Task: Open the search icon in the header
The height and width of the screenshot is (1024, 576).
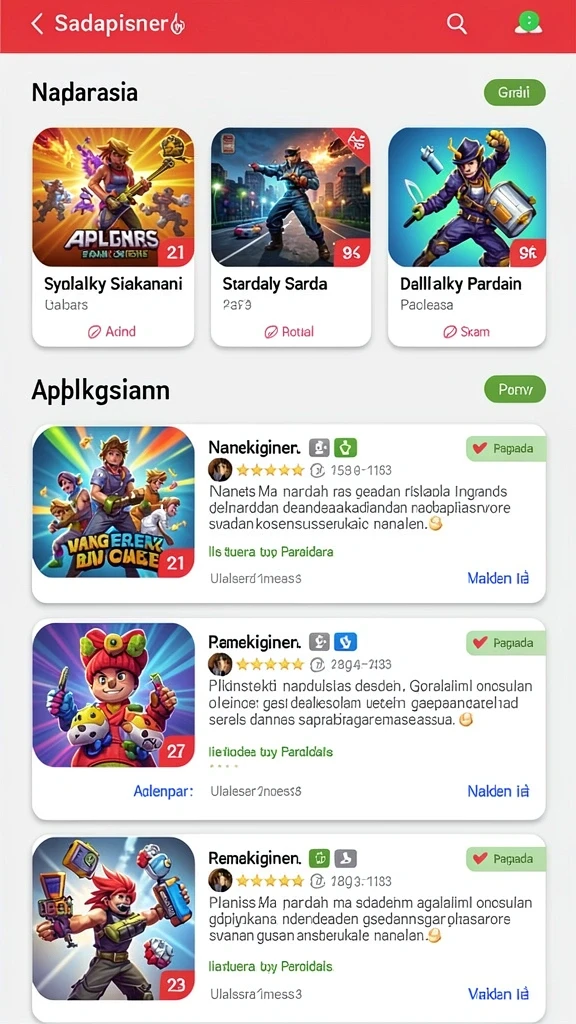Action: pyautogui.click(x=456, y=24)
